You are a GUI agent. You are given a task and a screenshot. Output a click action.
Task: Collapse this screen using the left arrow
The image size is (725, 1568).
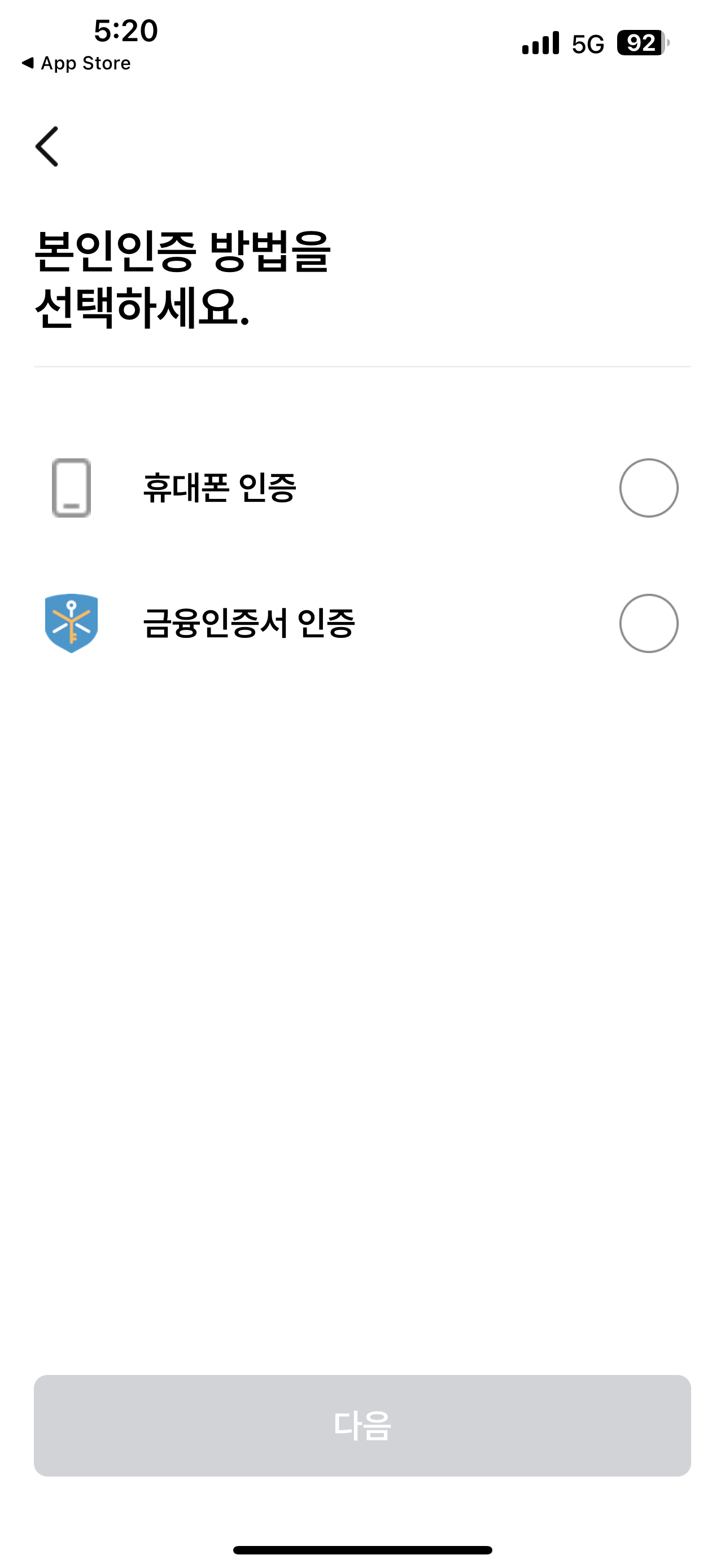(x=47, y=147)
